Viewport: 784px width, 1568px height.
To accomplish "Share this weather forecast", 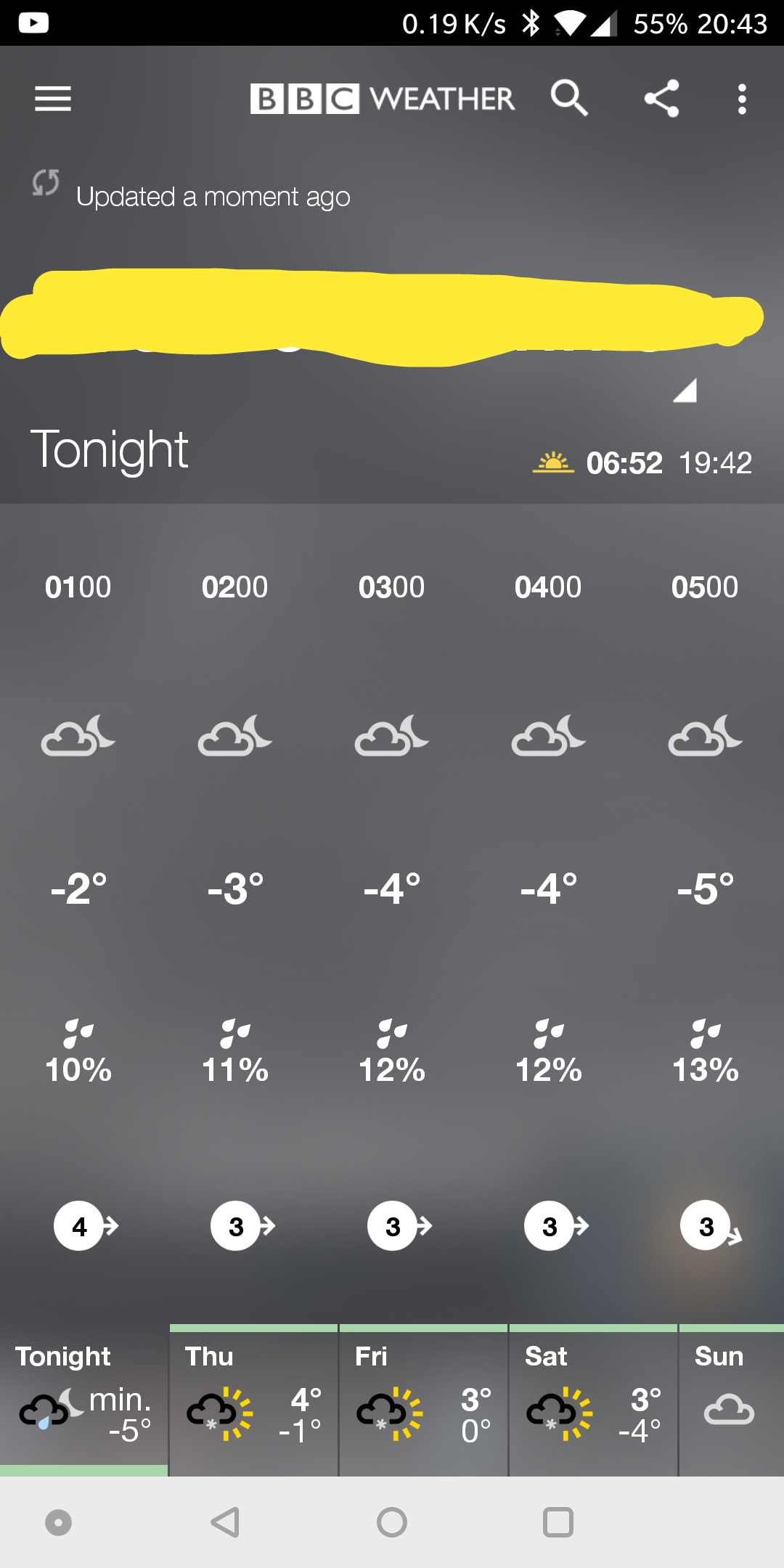I will click(x=661, y=99).
